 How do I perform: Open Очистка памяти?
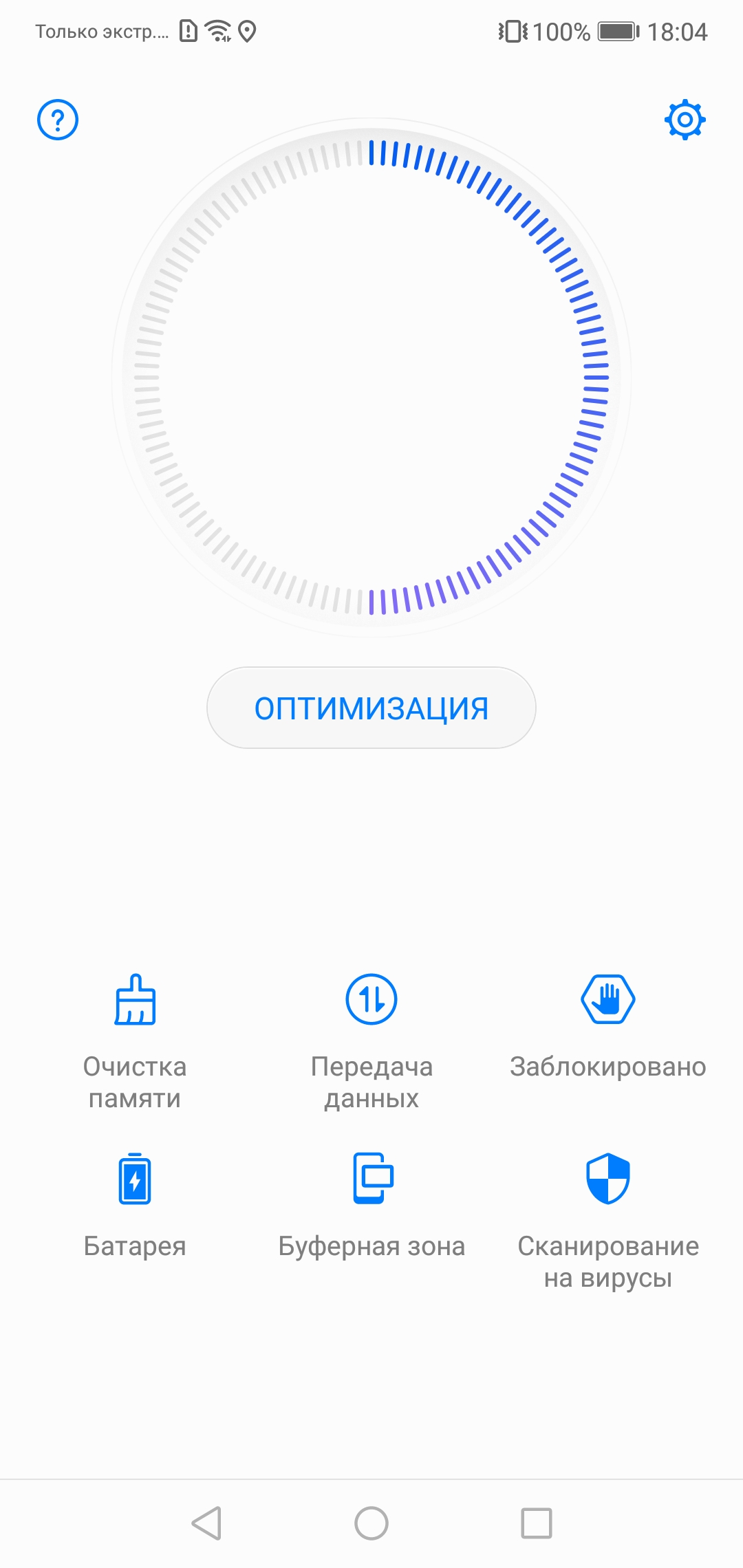(x=135, y=1038)
